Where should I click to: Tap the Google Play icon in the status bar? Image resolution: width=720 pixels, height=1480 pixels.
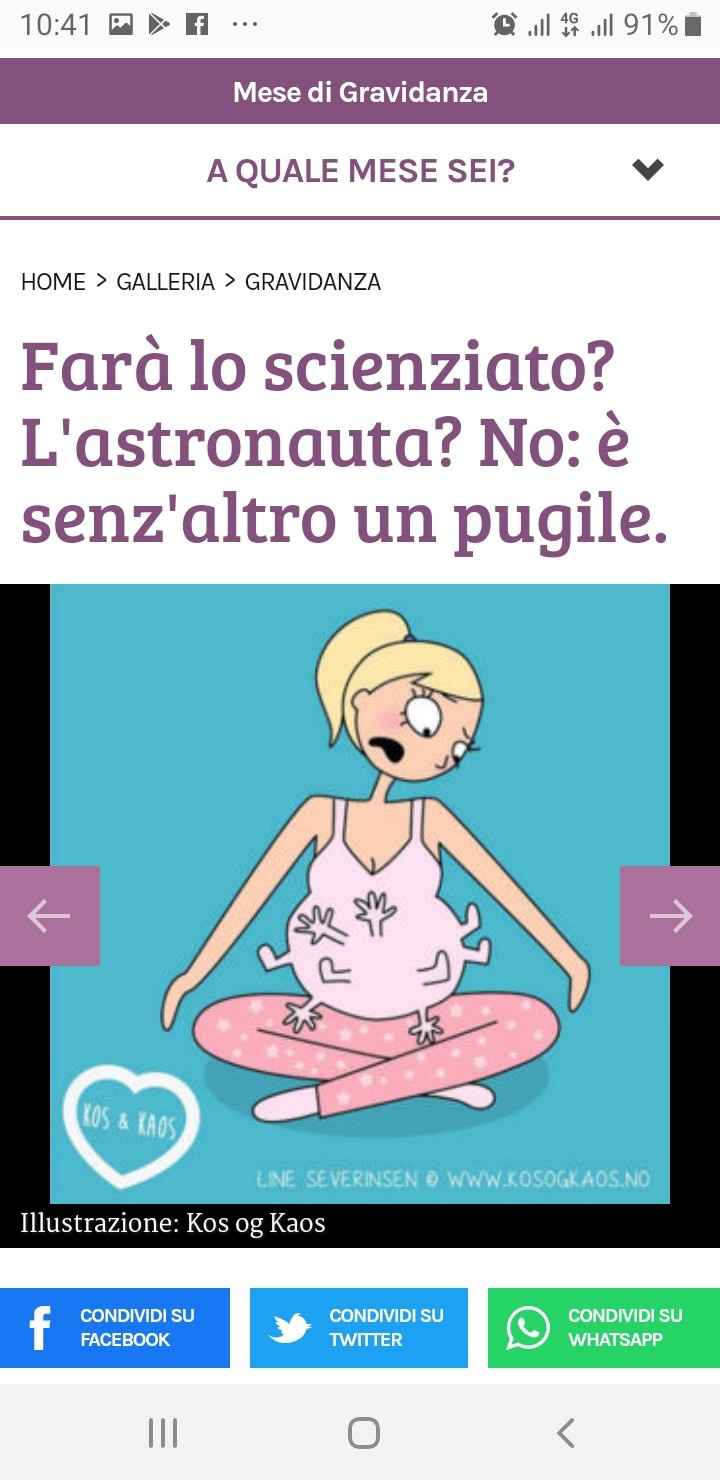tap(158, 22)
